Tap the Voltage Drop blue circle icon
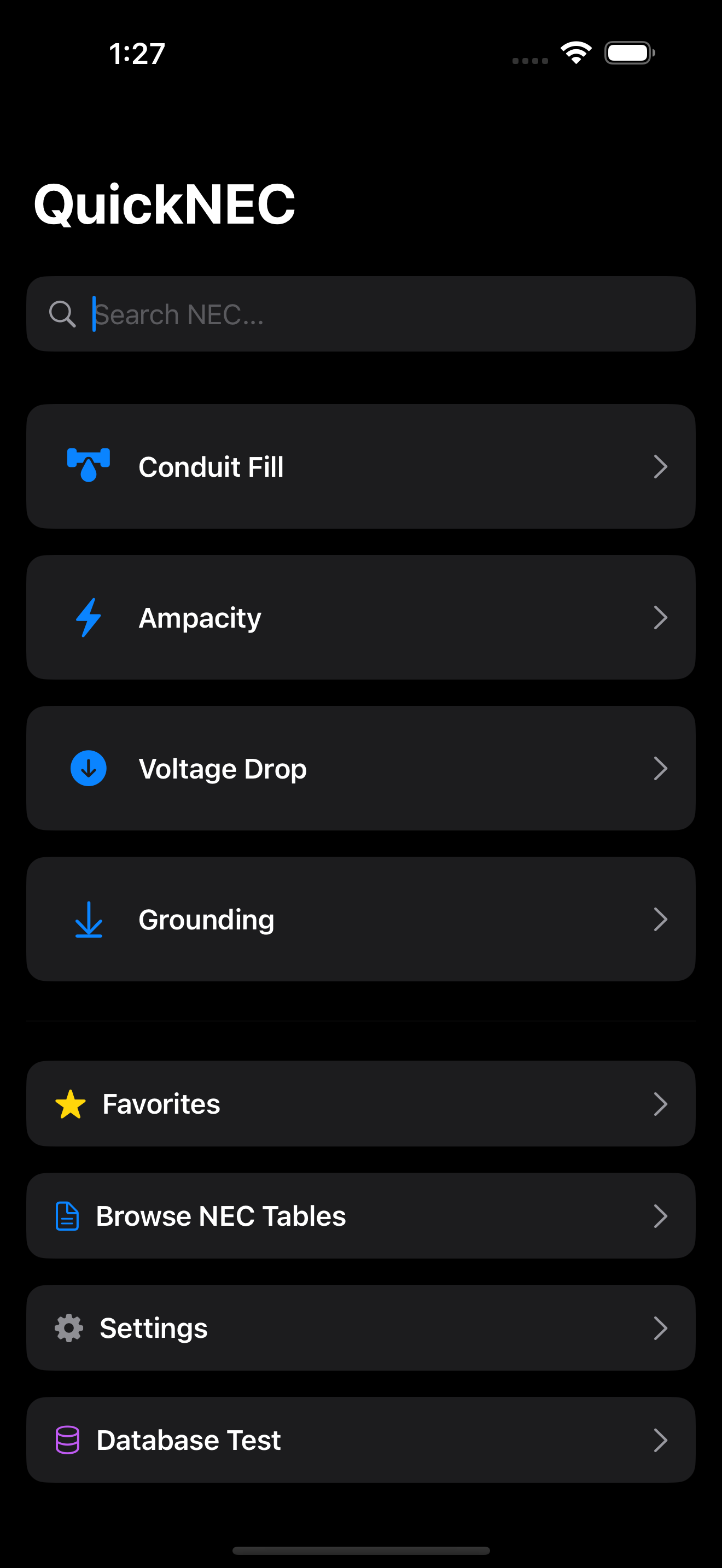The height and width of the screenshot is (1568, 722). pos(88,768)
